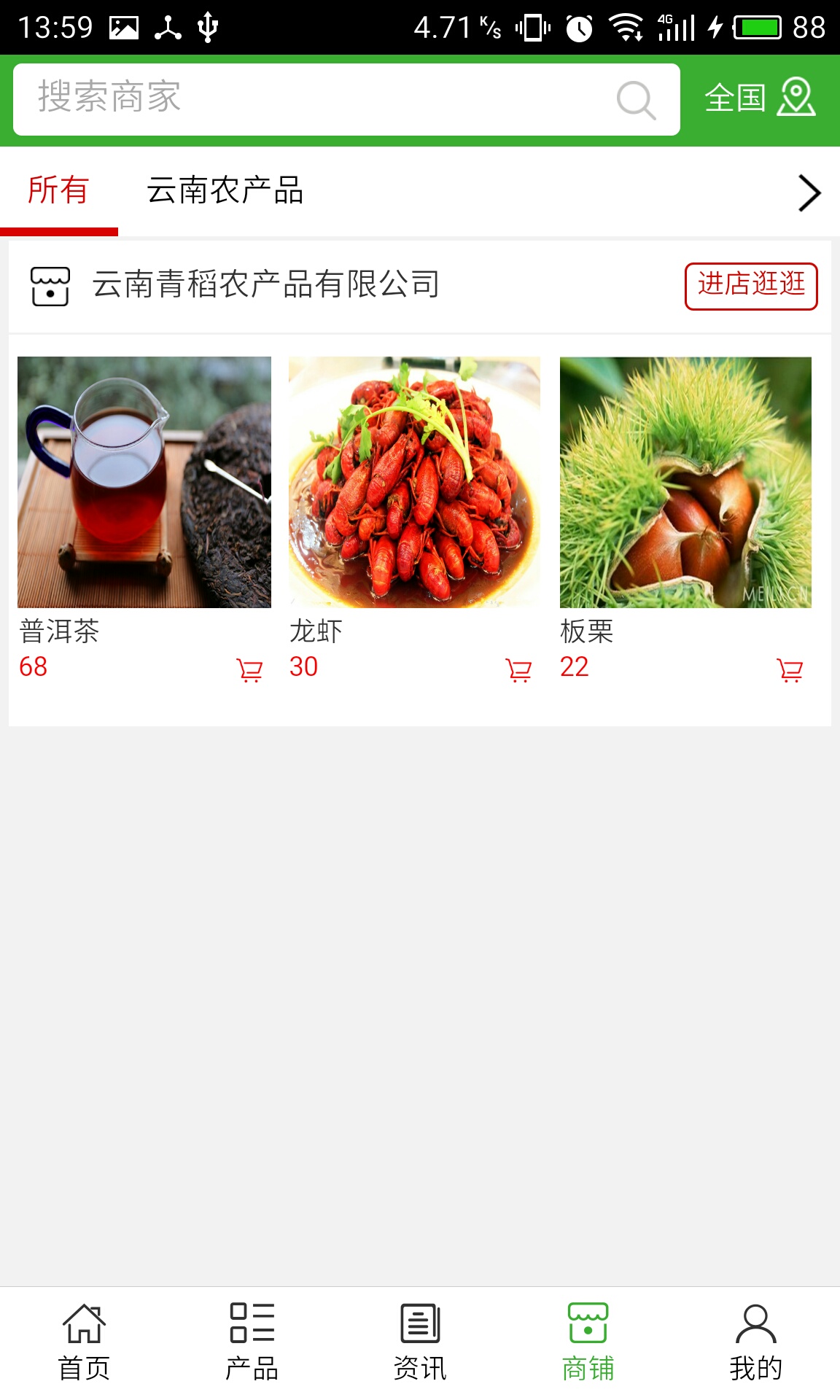Viewport: 840px width, 1400px height.
Task: Open the 板栗 product picture
Action: click(685, 482)
